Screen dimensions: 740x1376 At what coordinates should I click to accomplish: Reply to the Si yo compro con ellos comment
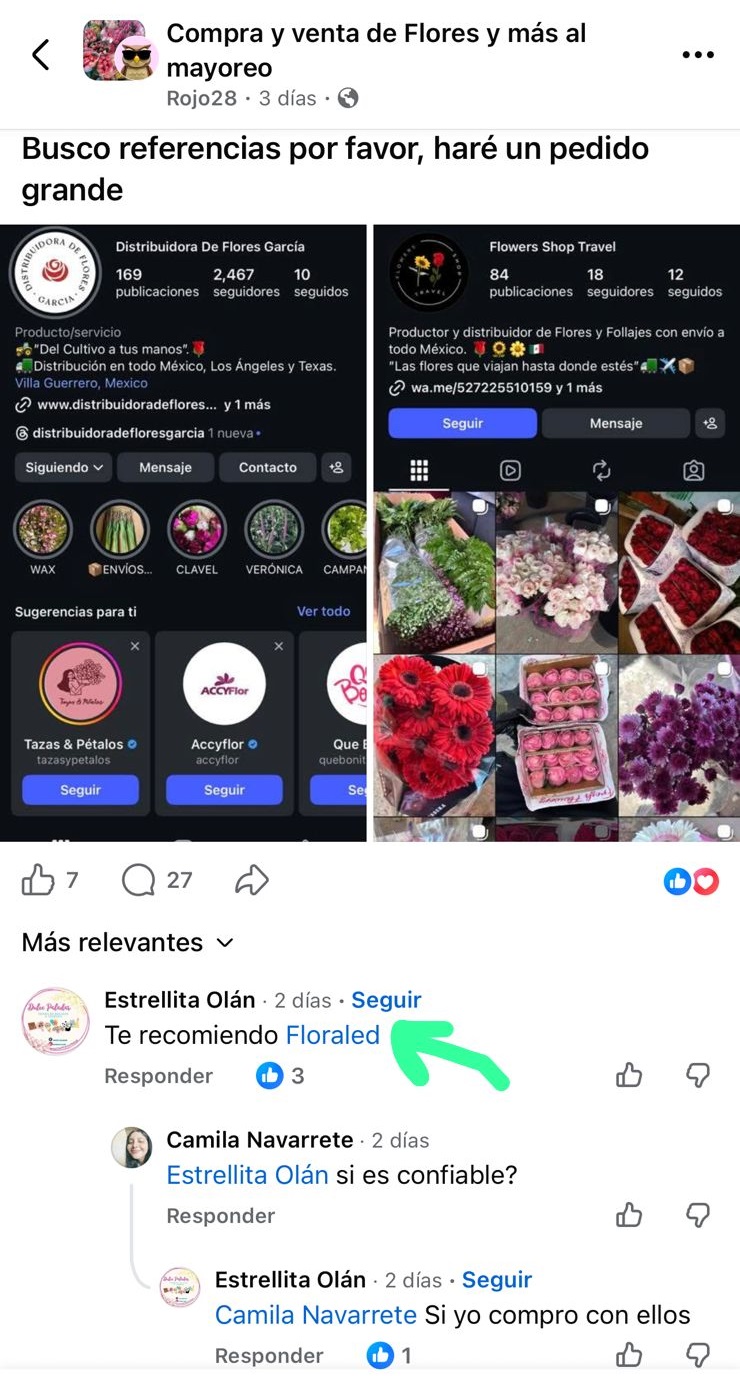tap(269, 1356)
